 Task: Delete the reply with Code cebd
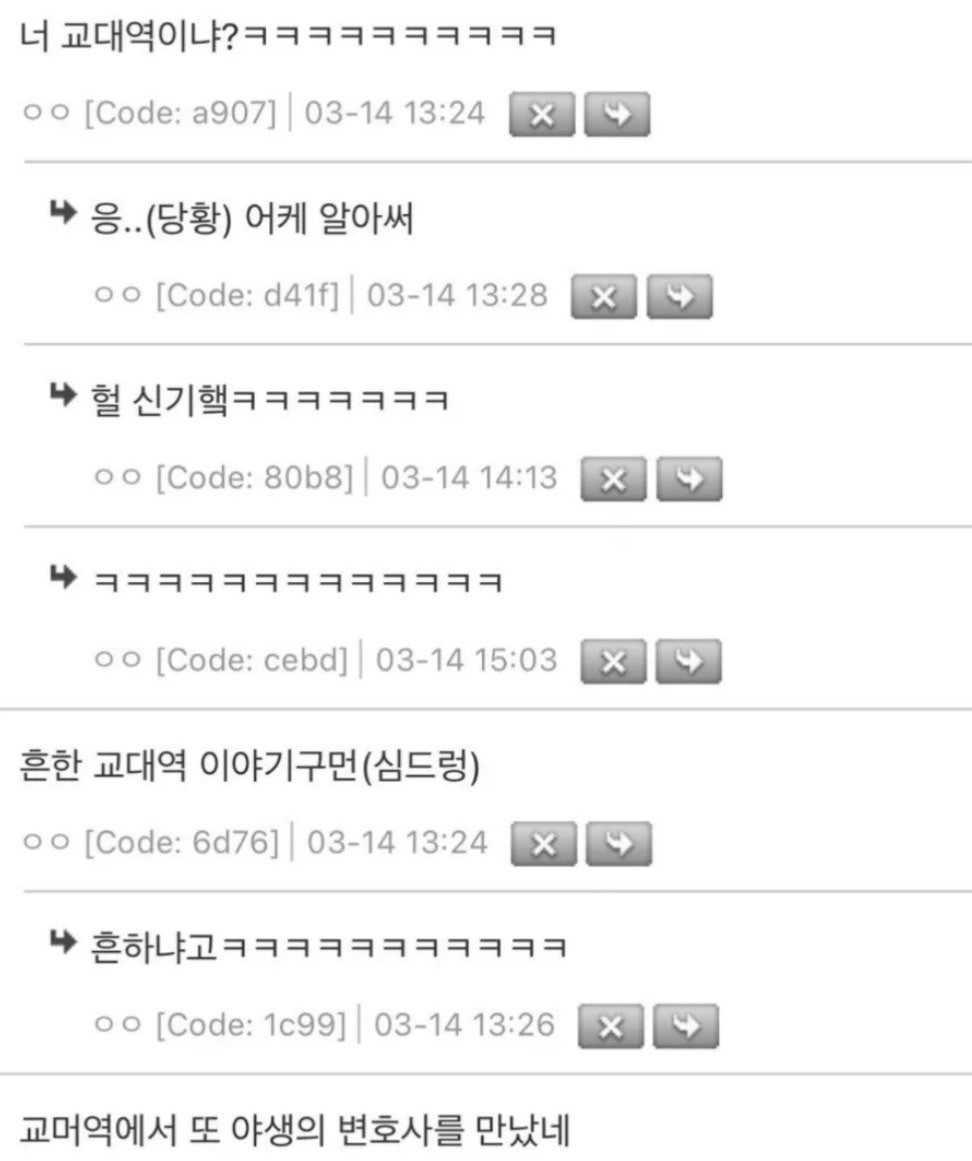pos(613,662)
